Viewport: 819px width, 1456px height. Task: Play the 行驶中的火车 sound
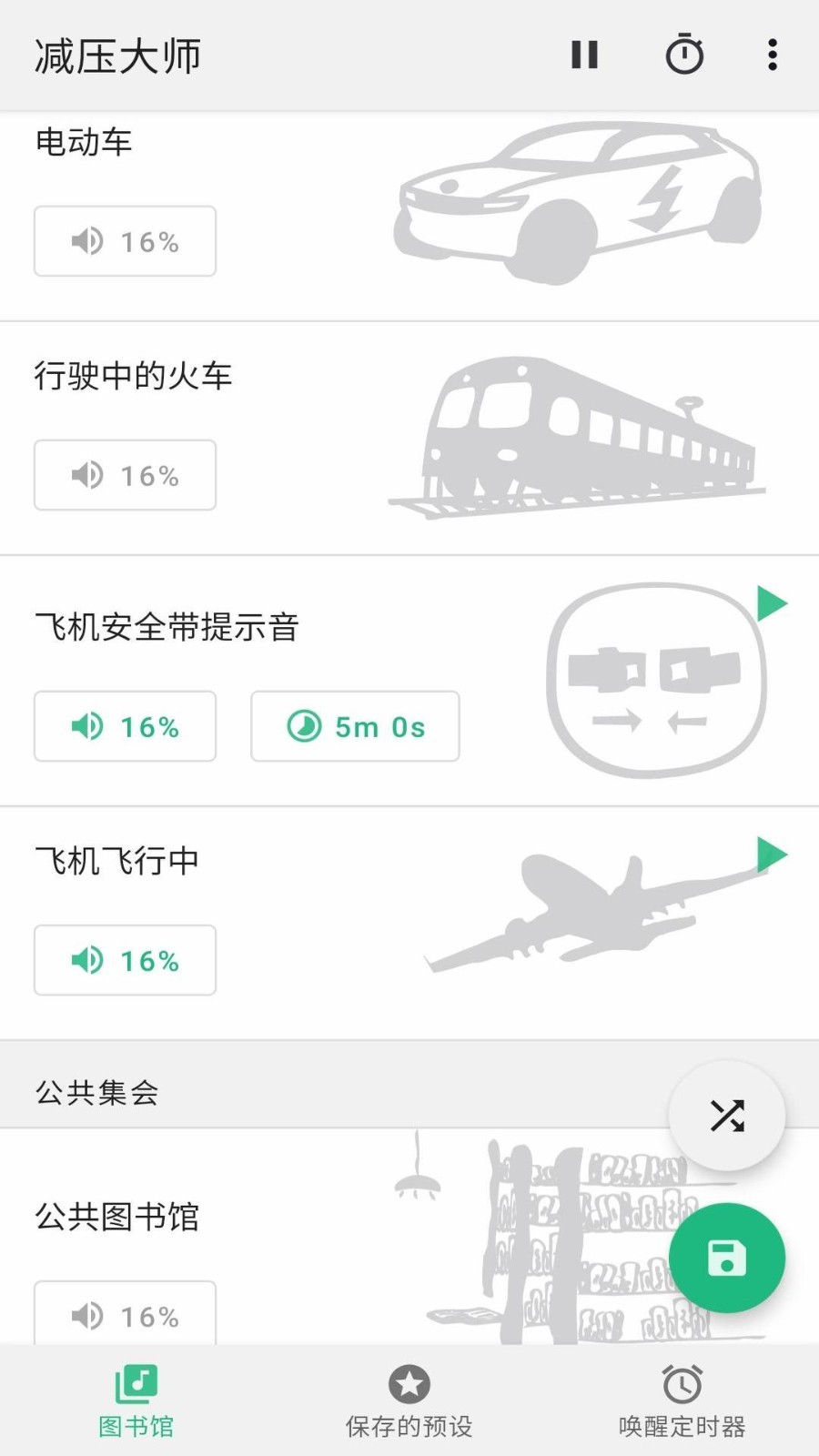578,437
